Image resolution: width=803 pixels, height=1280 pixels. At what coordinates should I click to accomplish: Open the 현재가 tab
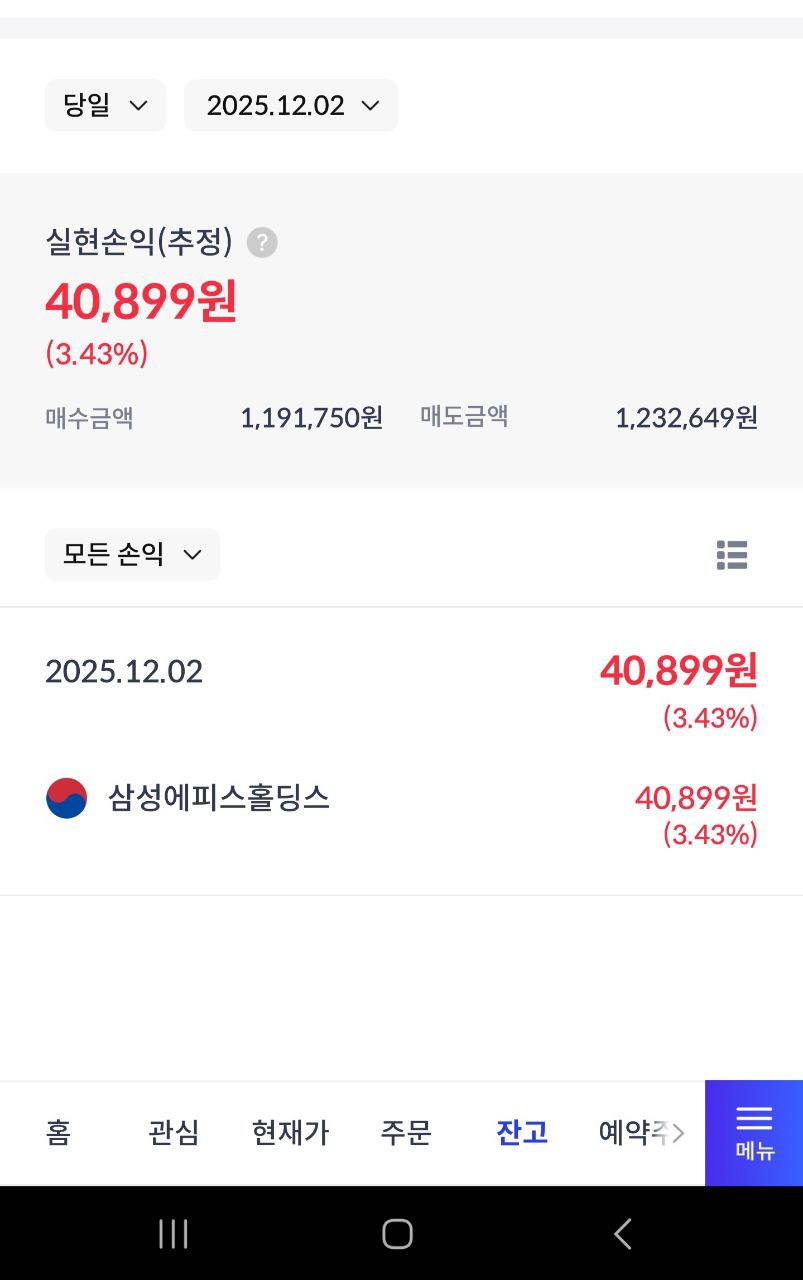(x=290, y=1133)
